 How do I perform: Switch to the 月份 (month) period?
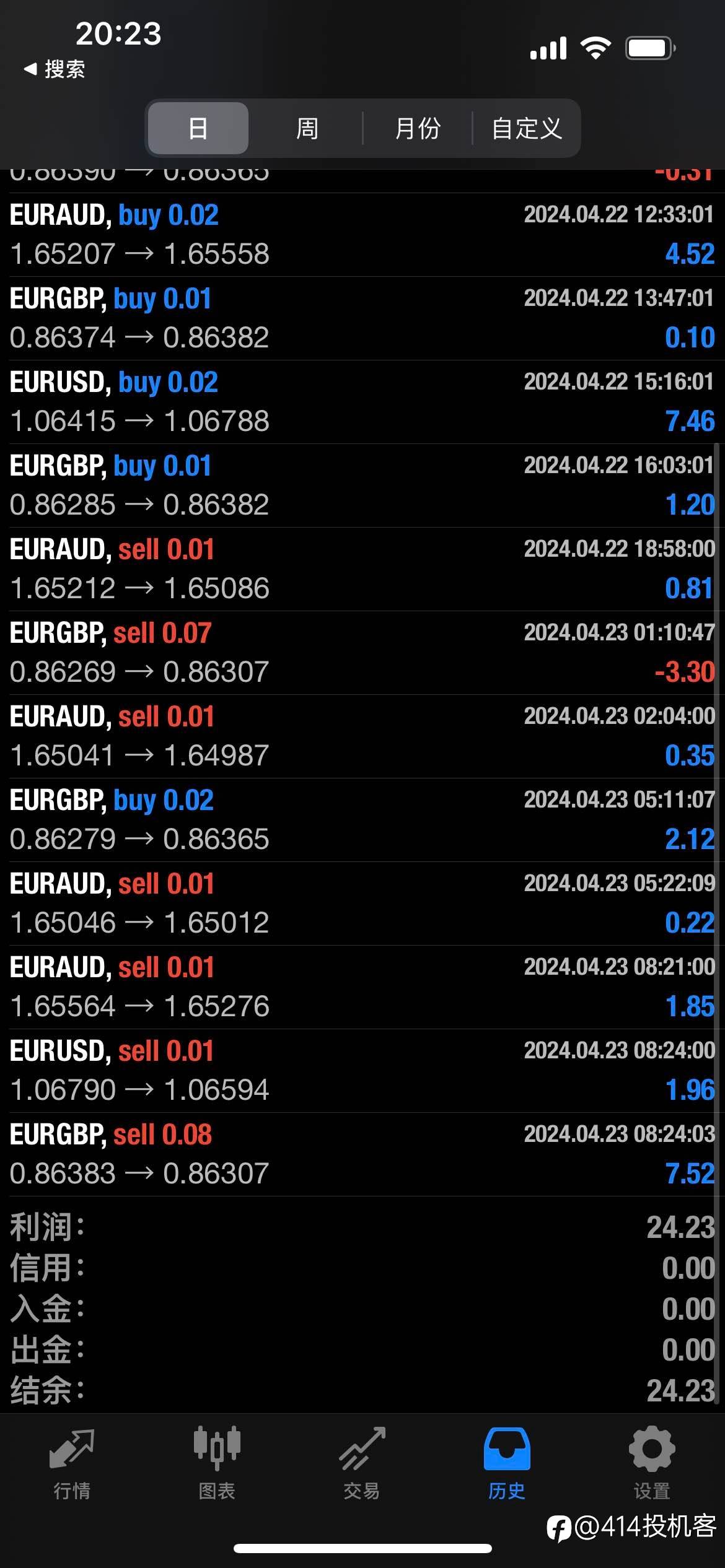click(417, 128)
